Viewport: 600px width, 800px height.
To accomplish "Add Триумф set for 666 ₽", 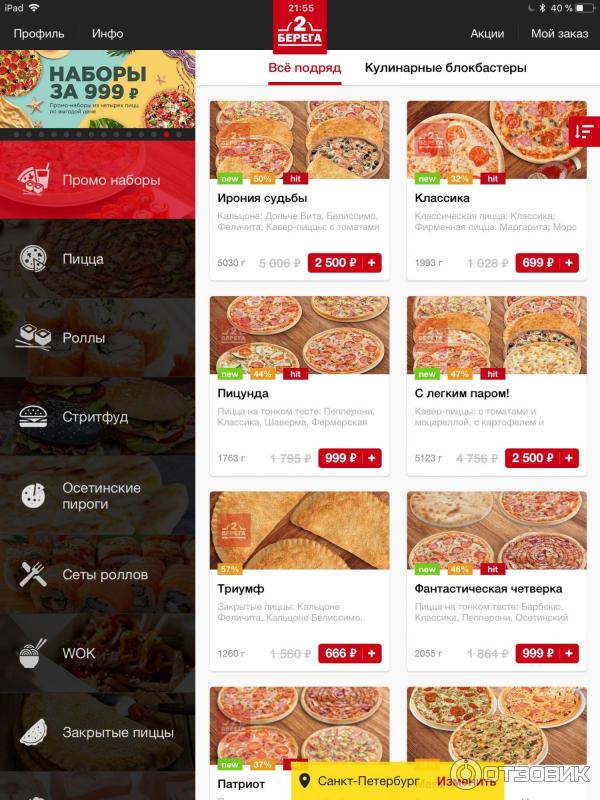I will (x=350, y=653).
